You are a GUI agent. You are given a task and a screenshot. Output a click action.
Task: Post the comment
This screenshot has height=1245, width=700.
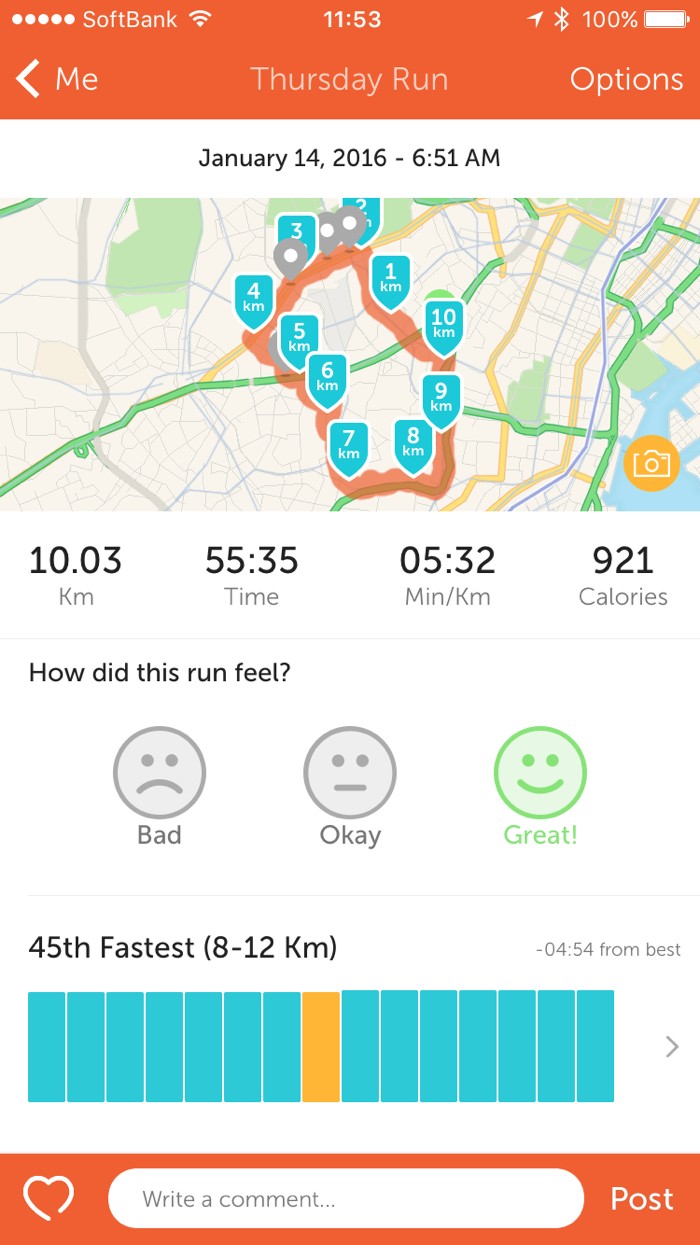click(x=641, y=1198)
